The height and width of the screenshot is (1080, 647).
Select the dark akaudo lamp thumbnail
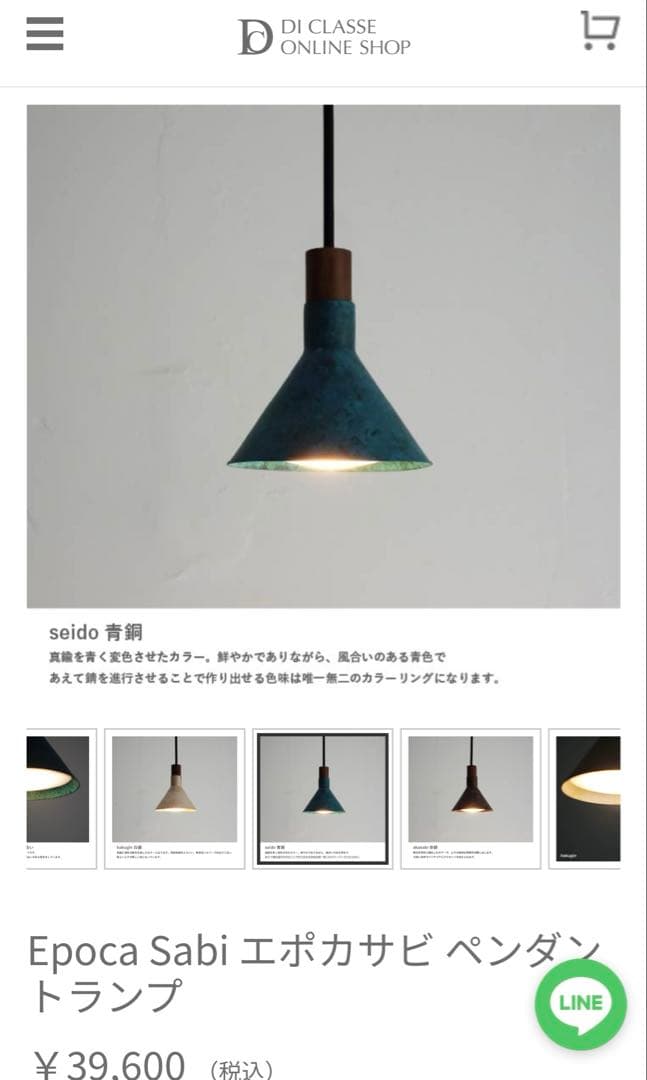coord(471,798)
